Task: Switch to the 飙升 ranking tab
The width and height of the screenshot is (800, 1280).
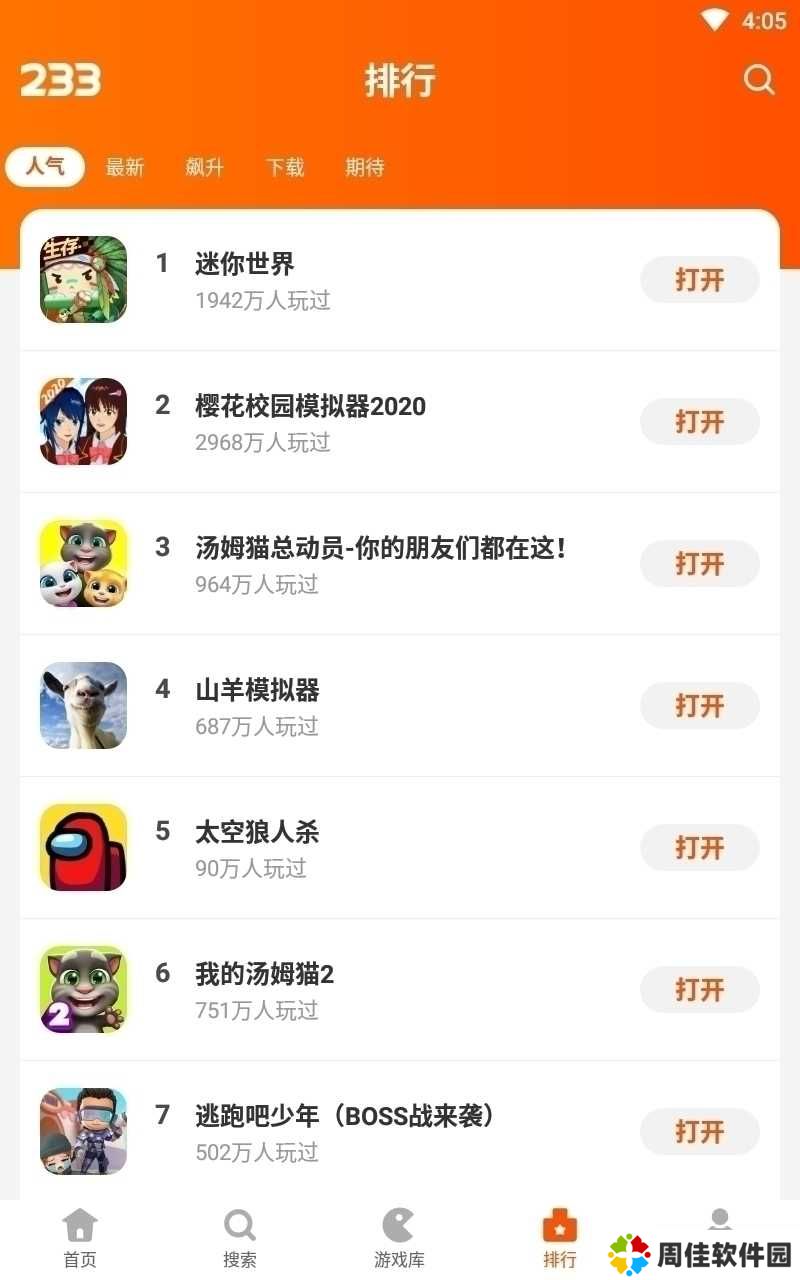Action: point(205,167)
